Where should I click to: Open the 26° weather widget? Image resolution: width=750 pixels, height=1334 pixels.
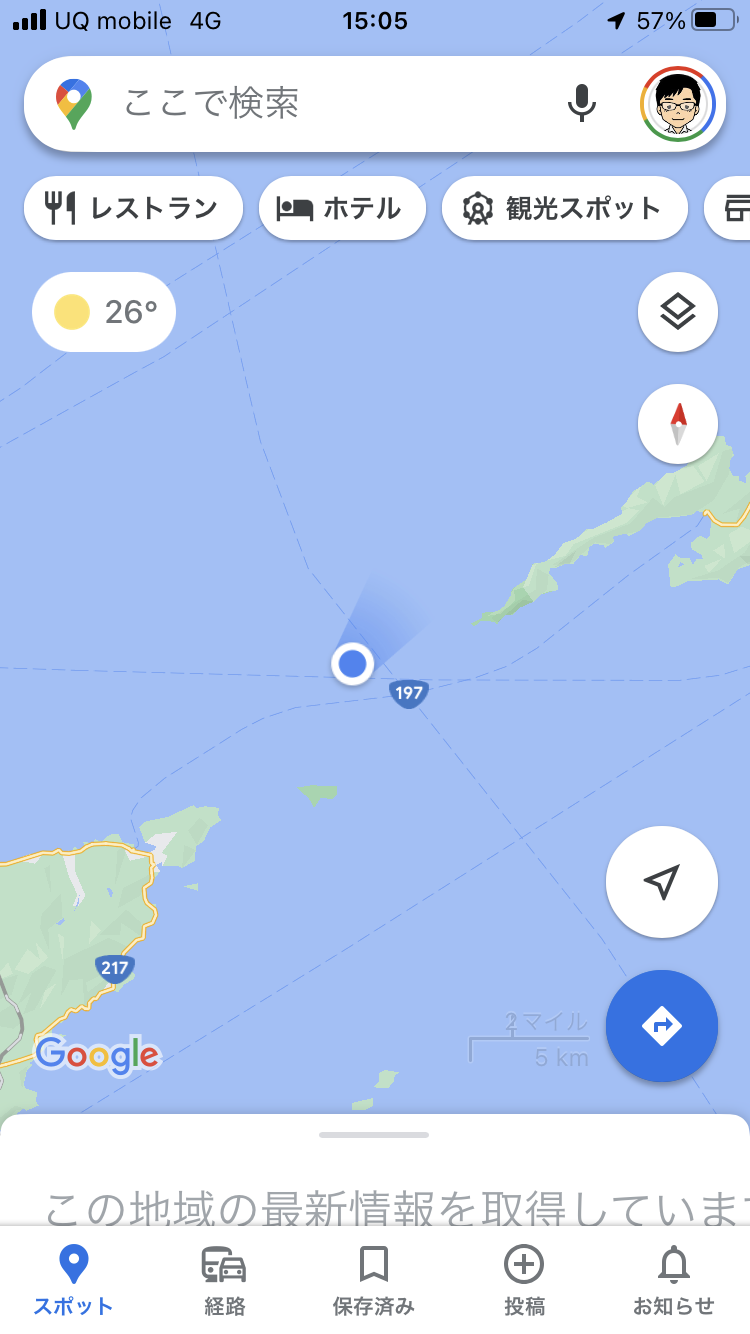[x=104, y=312]
